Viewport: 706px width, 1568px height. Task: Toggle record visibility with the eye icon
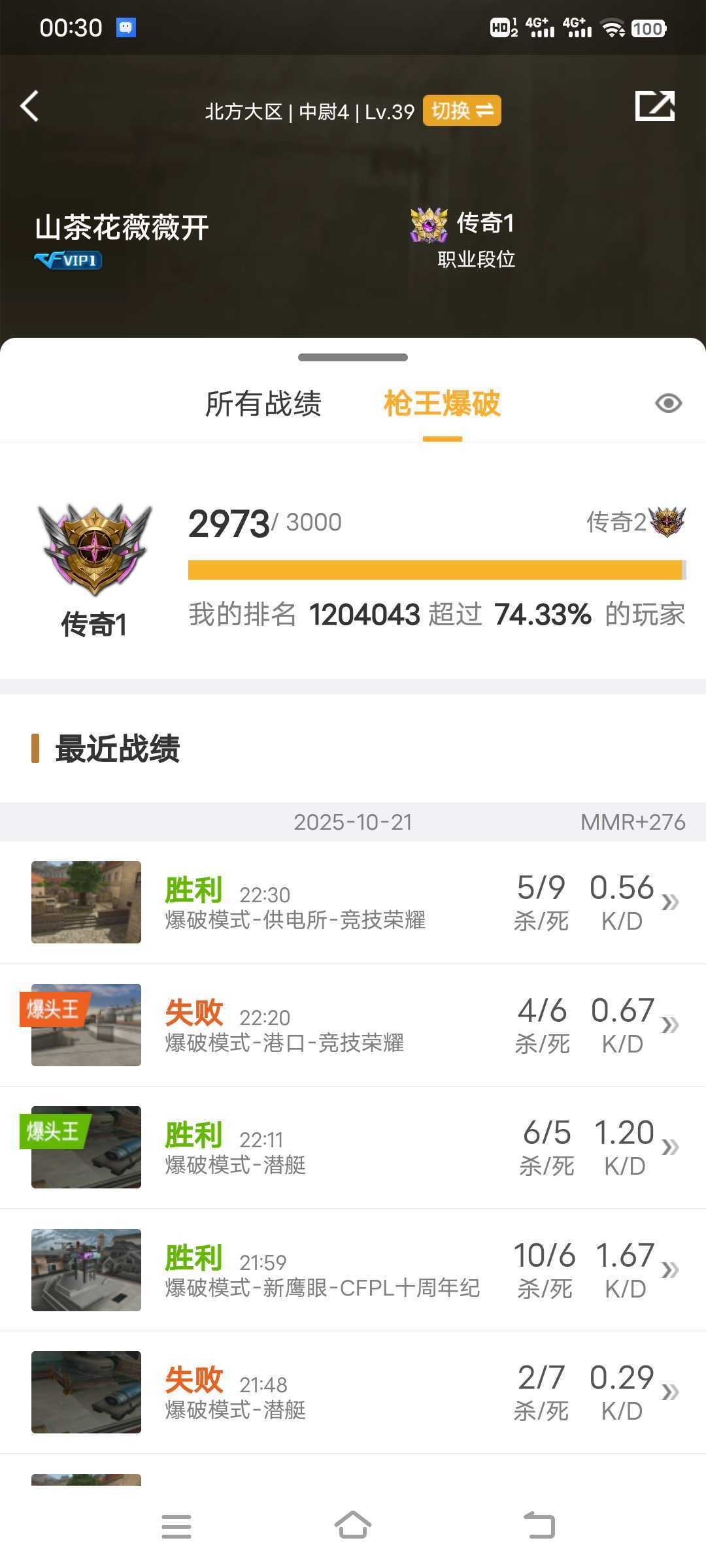(668, 404)
